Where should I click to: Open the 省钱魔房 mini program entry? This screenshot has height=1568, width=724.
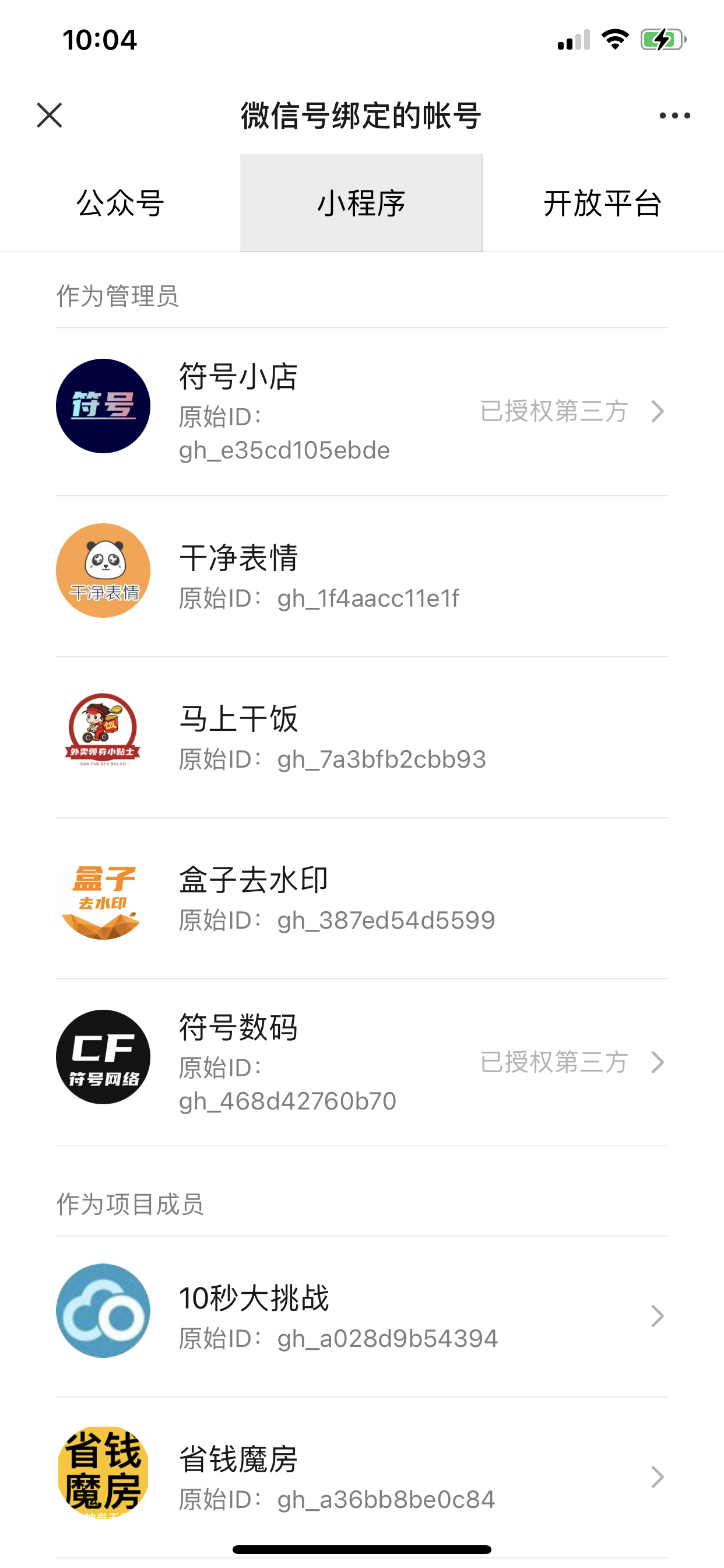coord(361,1476)
